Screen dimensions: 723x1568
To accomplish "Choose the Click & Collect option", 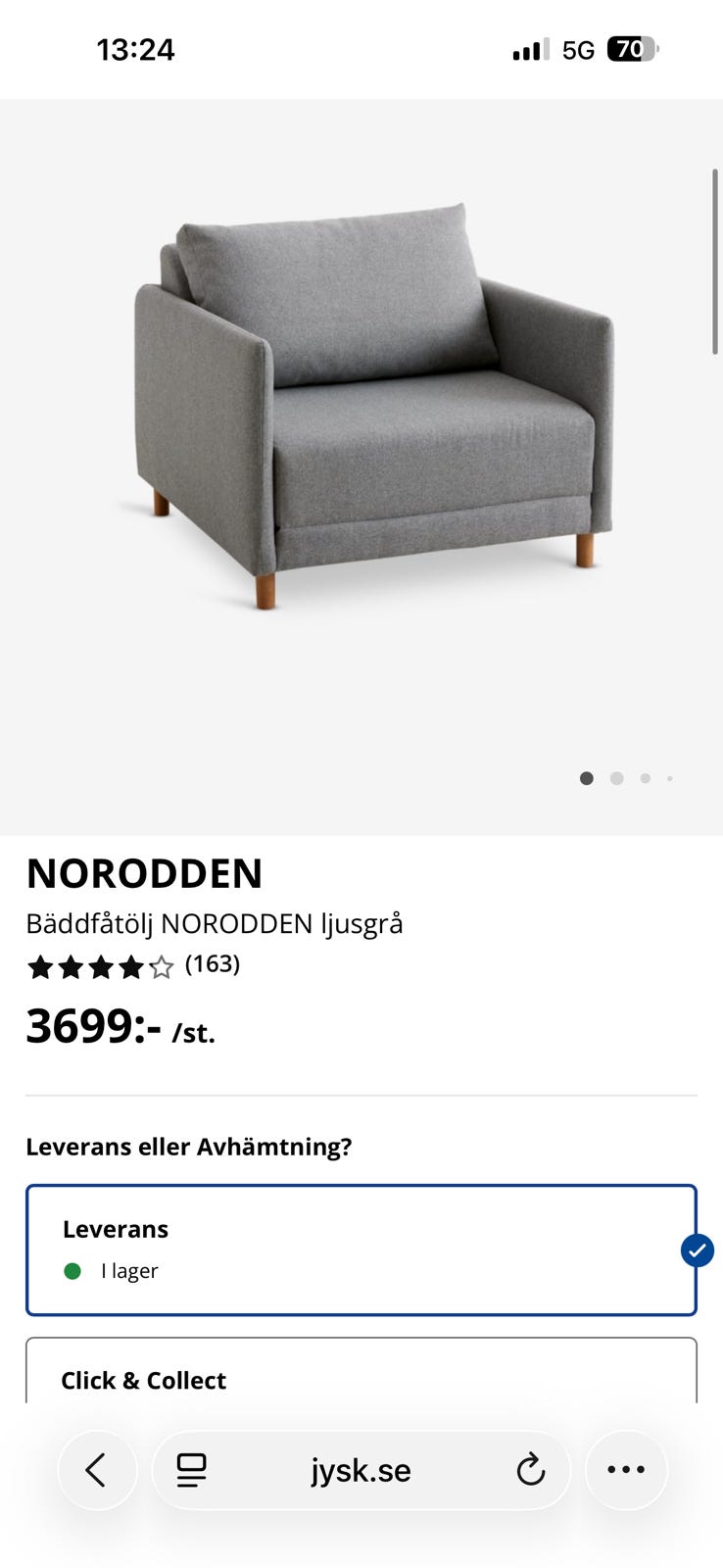I will point(361,1377).
